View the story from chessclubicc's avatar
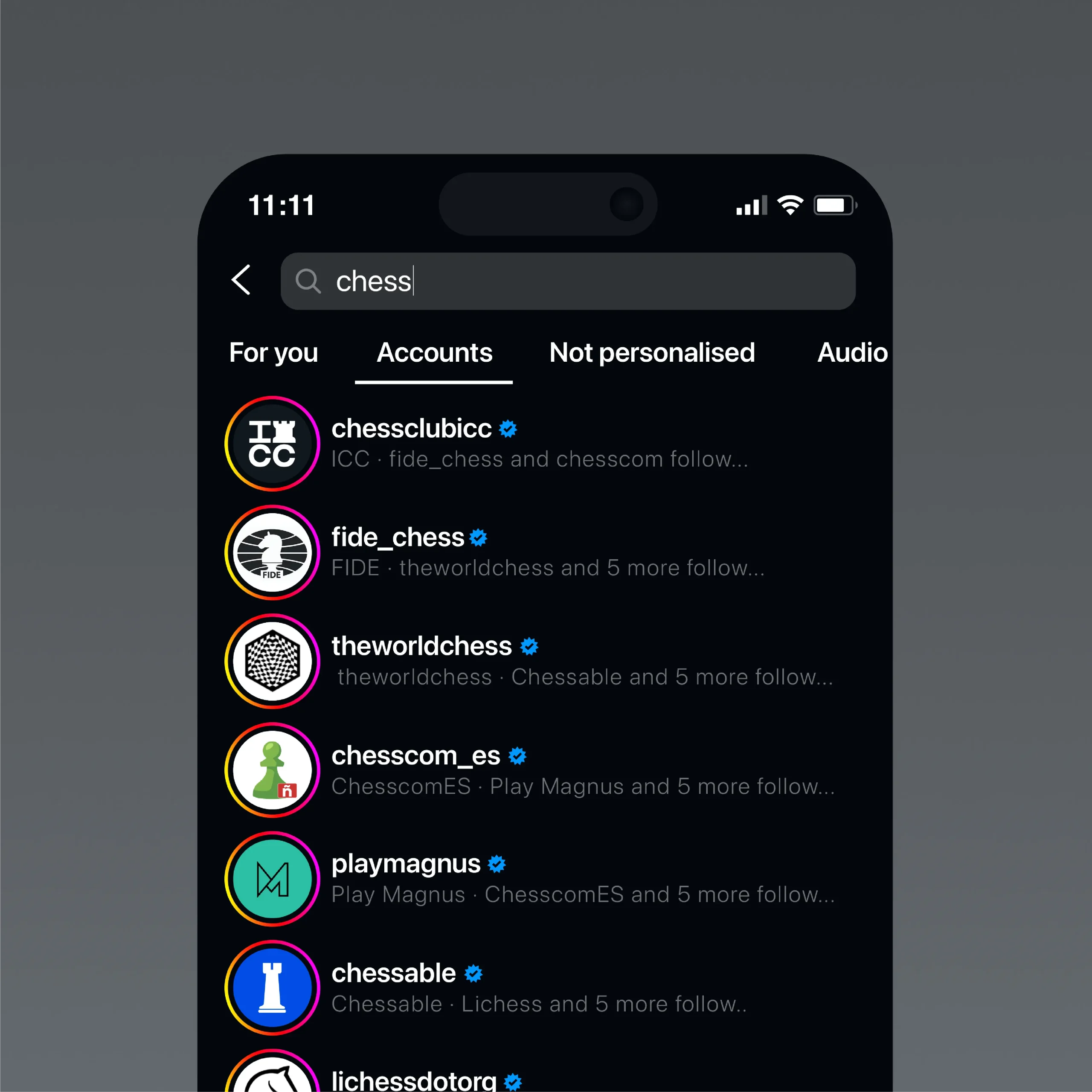The width and height of the screenshot is (1092, 1092). (273, 444)
